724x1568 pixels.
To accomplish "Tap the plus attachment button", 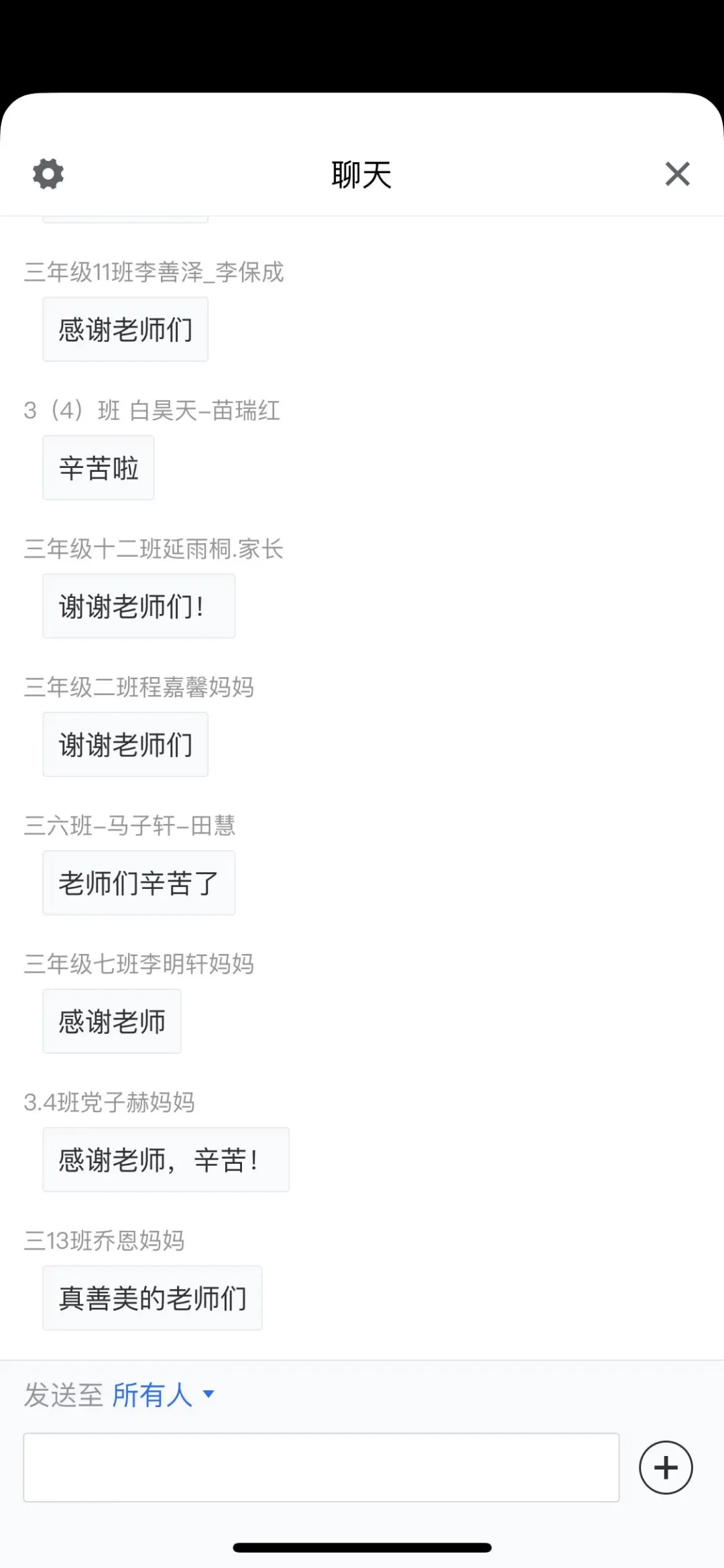I will point(666,1467).
